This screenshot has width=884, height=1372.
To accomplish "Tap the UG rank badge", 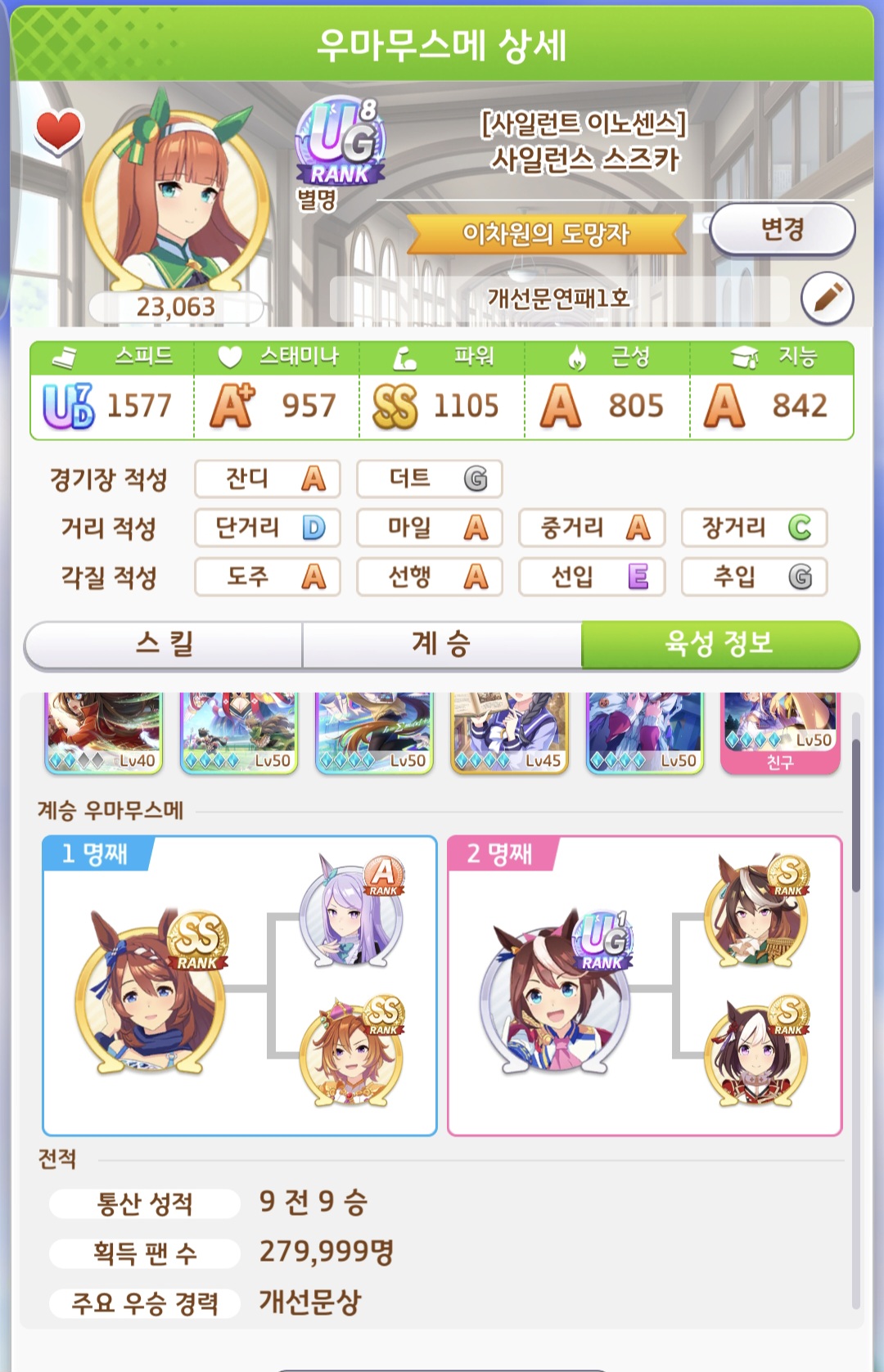I will [340, 143].
